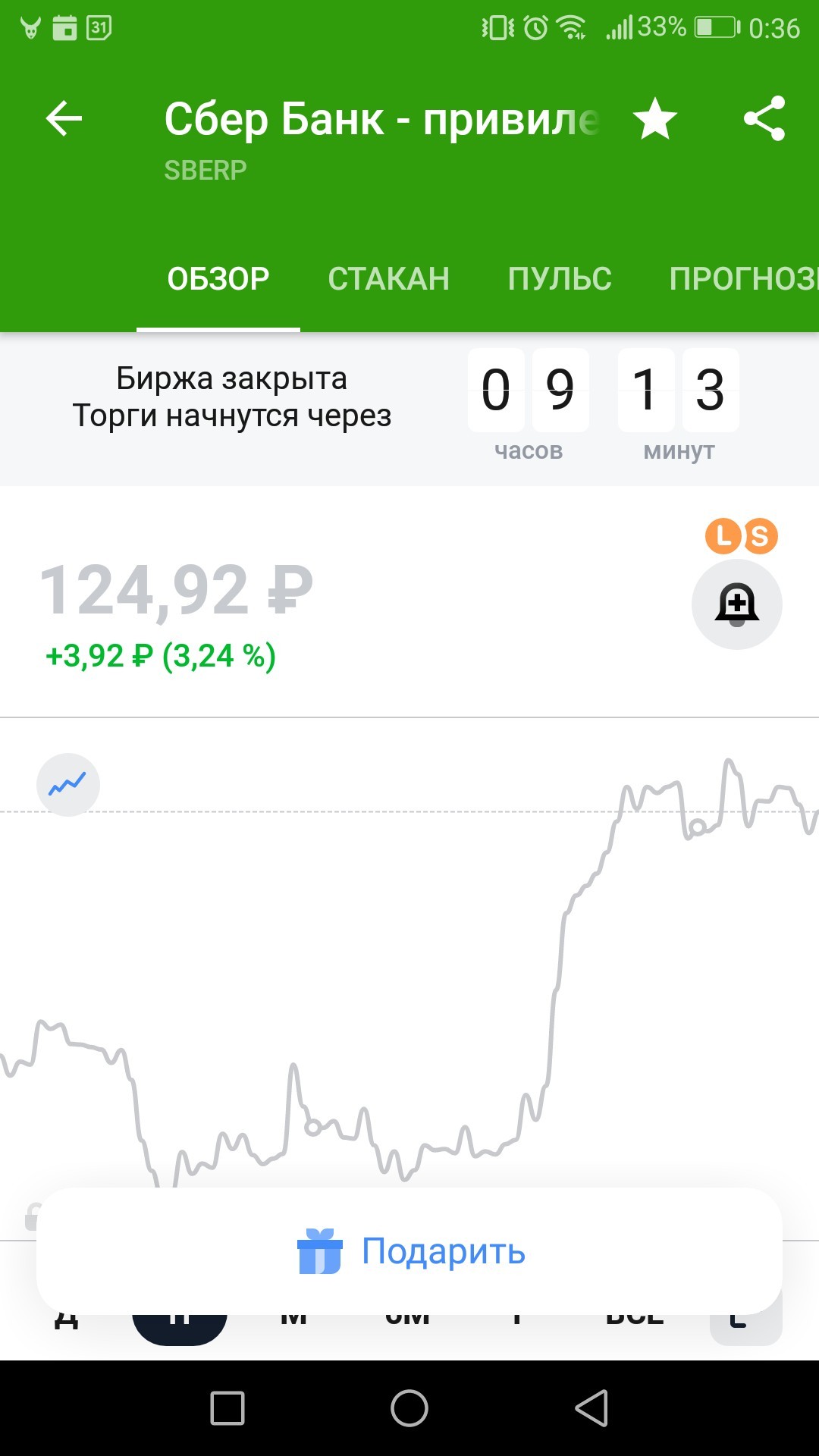This screenshot has height=1456, width=819.
Task: Tap the Подарить gift button
Action: 409,1251
